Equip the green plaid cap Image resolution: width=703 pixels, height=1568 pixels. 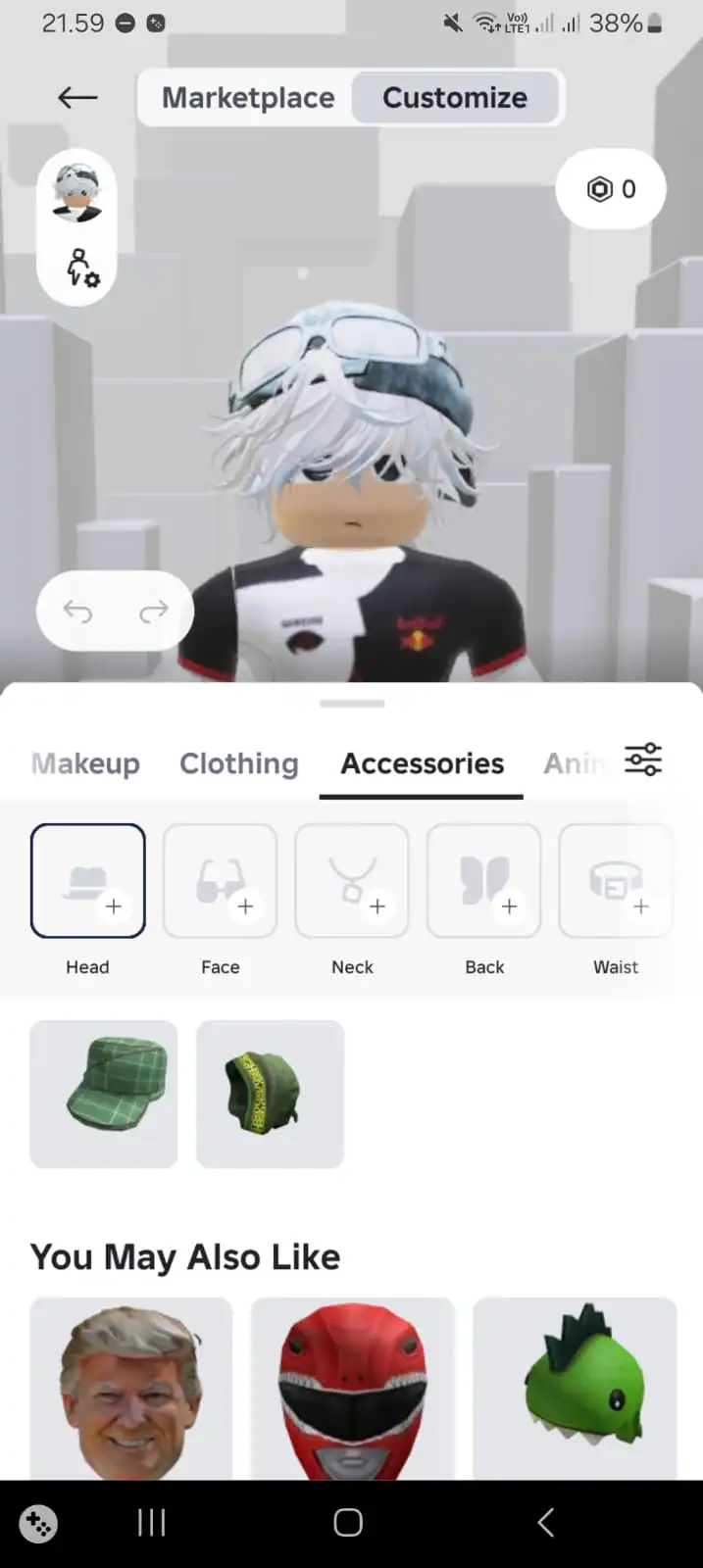pyautogui.click(x=104, y=1094)
